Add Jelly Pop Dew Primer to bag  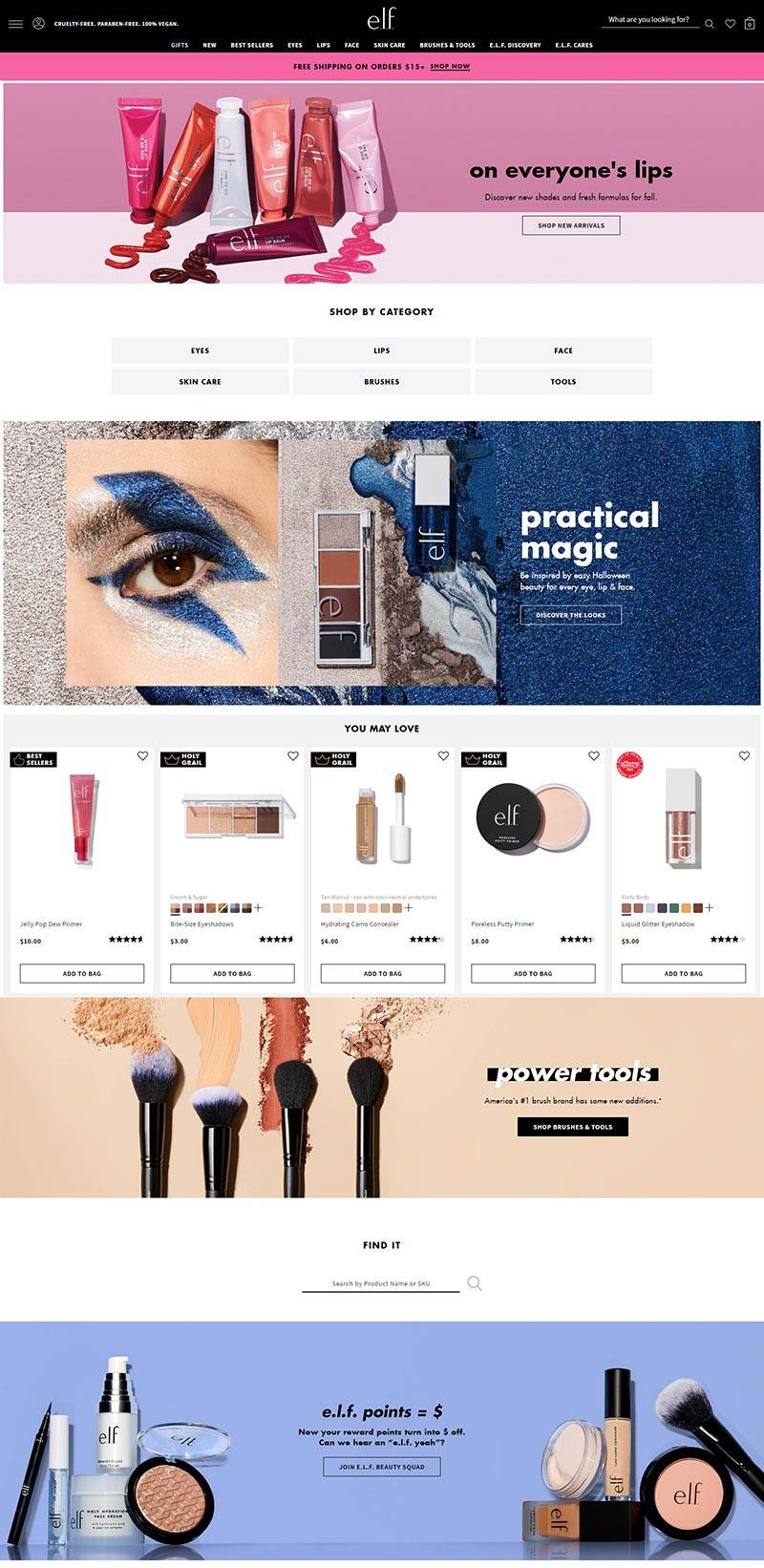82,973
